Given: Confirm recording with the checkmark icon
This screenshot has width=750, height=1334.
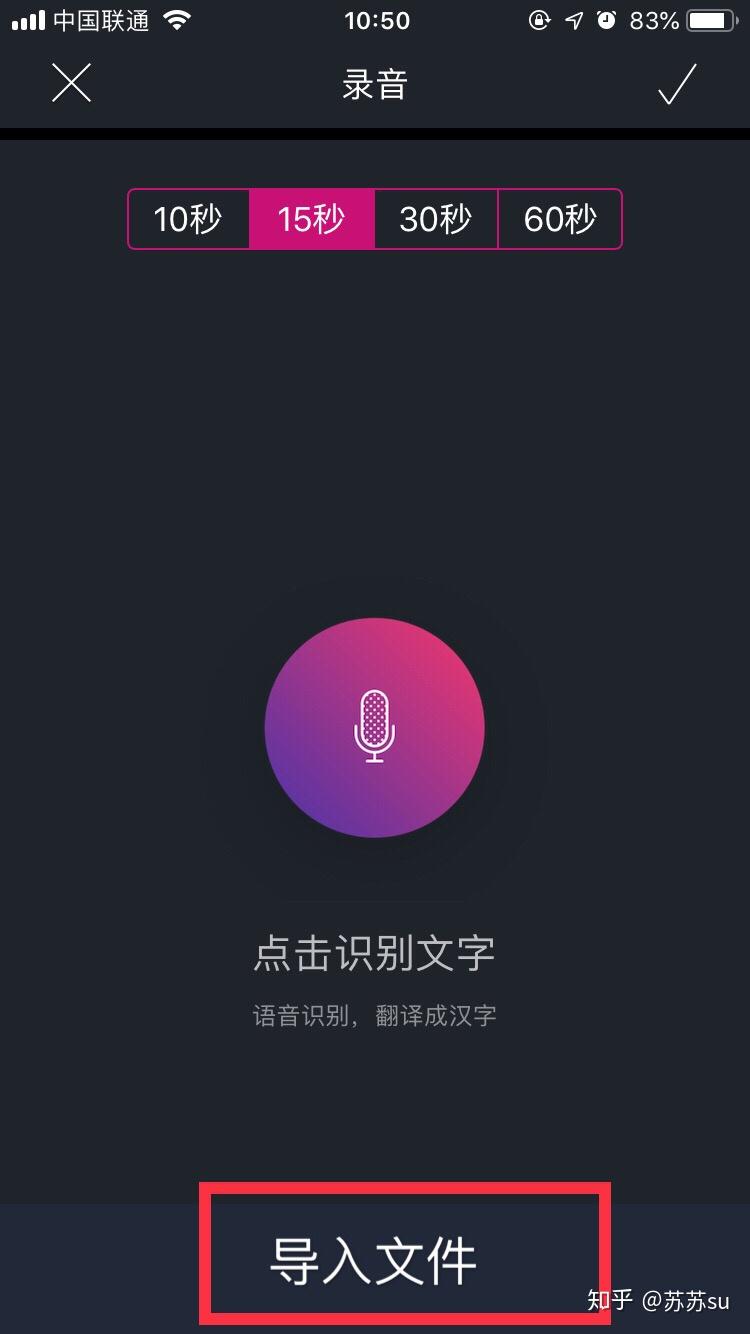Looking at the screenshot, I should pos(677,85).
